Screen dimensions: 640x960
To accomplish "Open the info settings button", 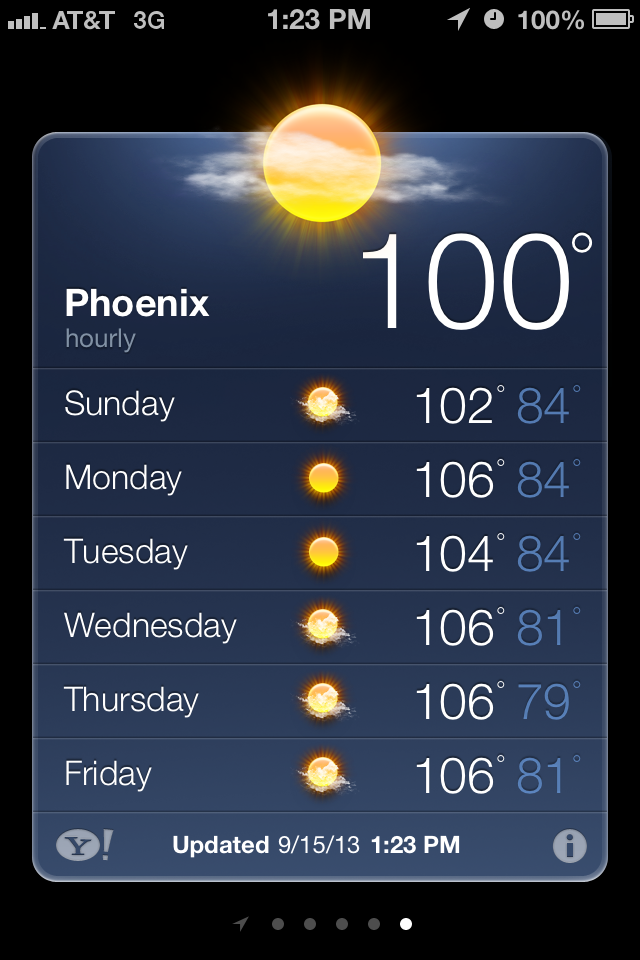I will 569,846.
